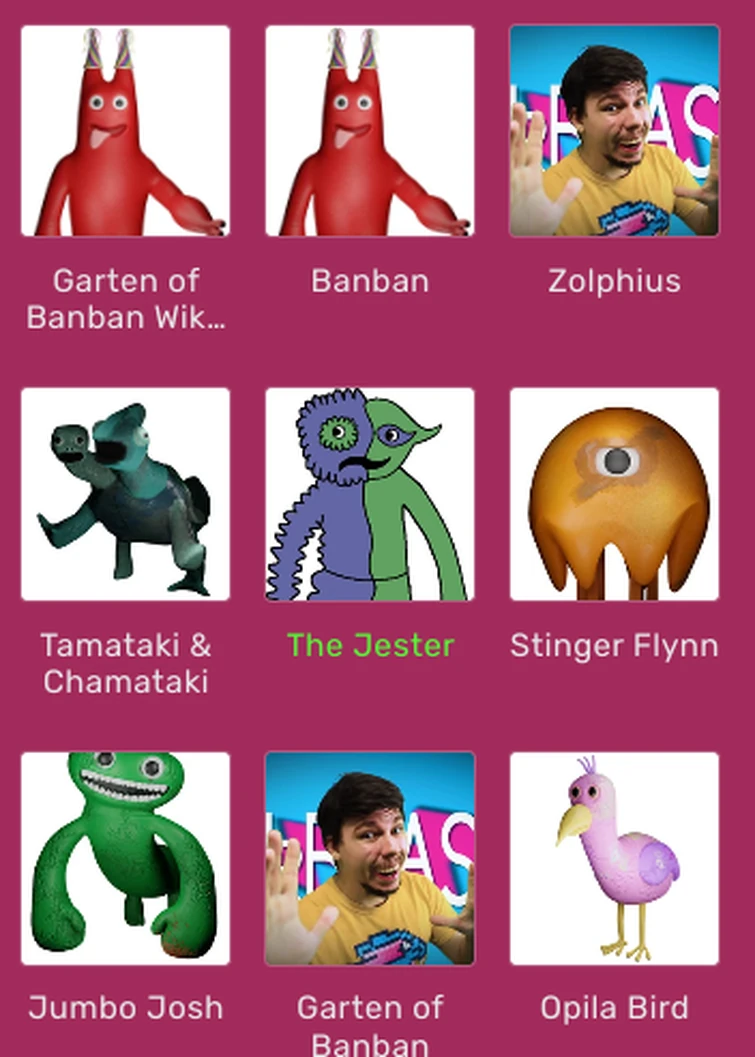This screenshot has height=1057, width=755.
Task: Open the Stinger Flynn thumbnail
Action: [x=614, y=494]
